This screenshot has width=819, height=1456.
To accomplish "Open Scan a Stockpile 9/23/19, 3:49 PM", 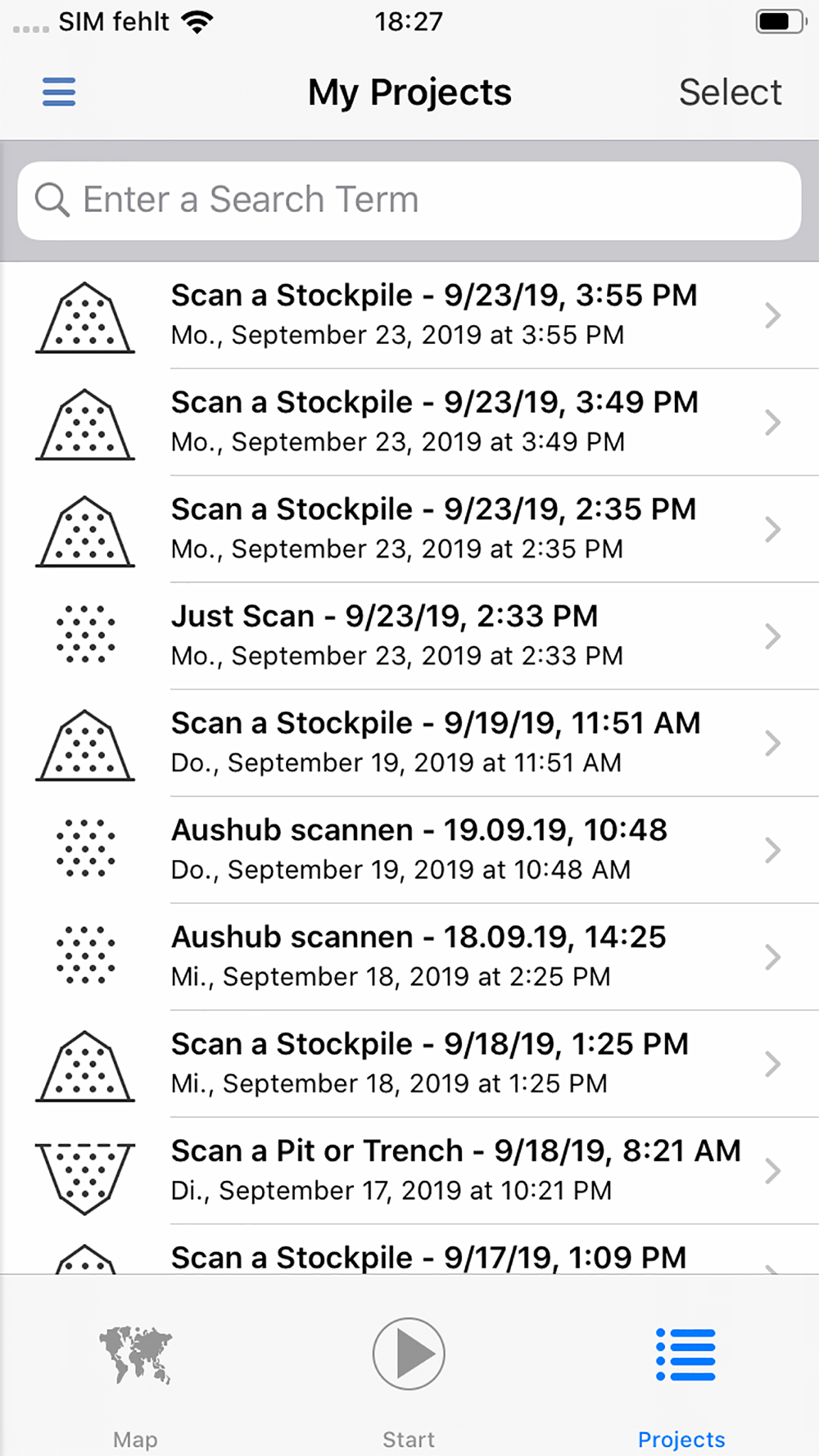I will 434,422.
